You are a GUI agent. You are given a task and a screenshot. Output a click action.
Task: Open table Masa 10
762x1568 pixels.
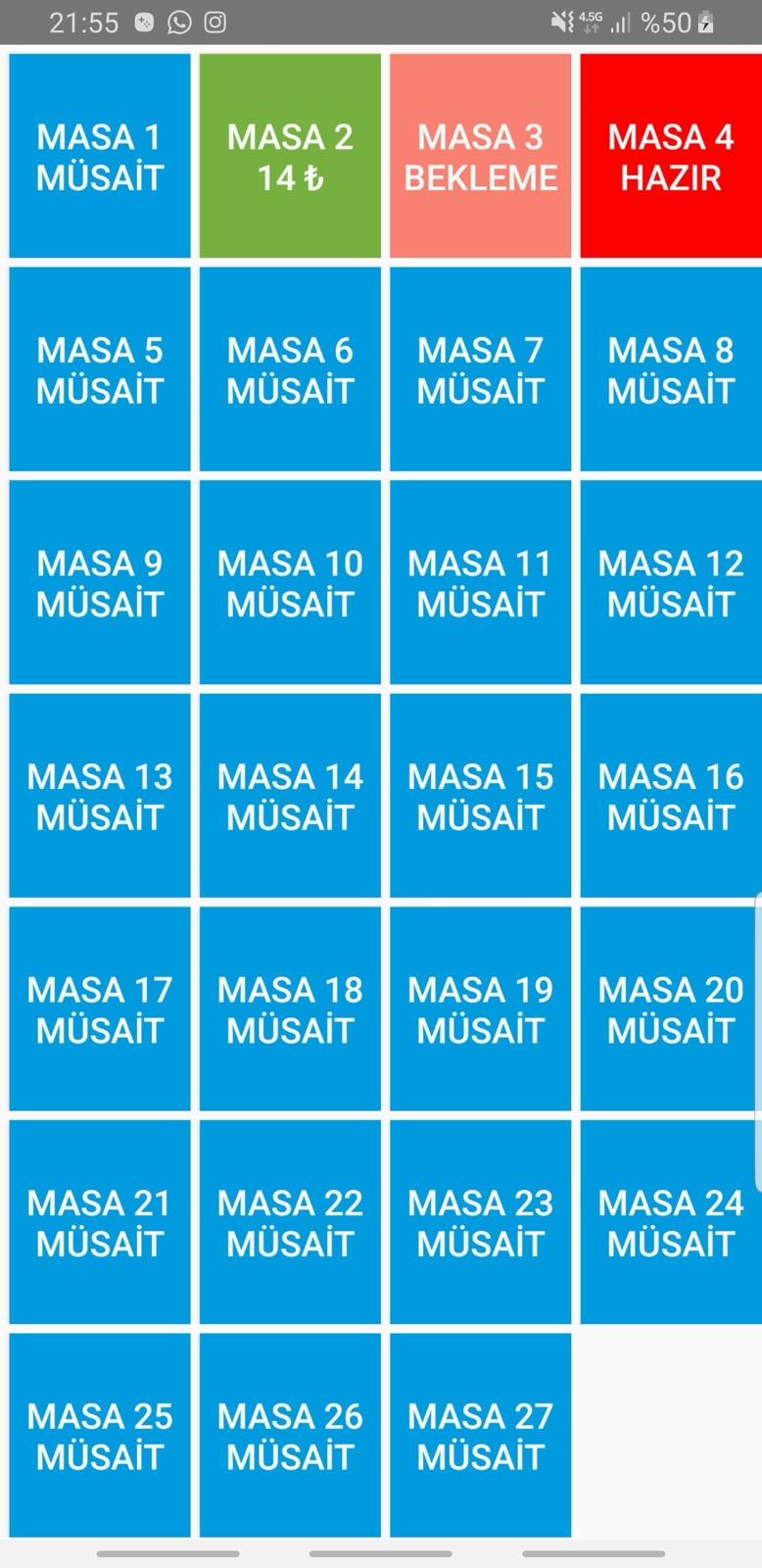290,582
